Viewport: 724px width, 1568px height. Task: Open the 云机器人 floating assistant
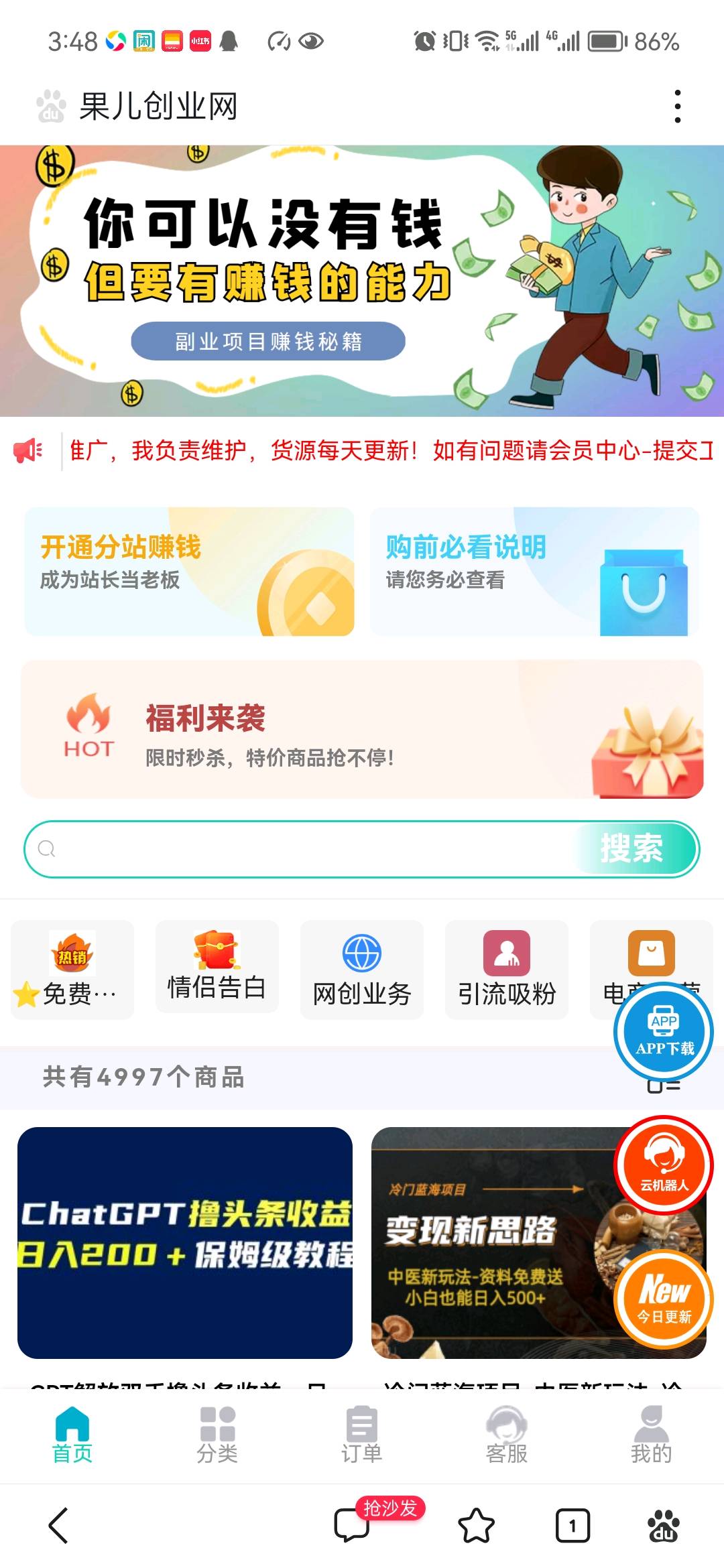pyautogui.click(x=664, y=1165)
